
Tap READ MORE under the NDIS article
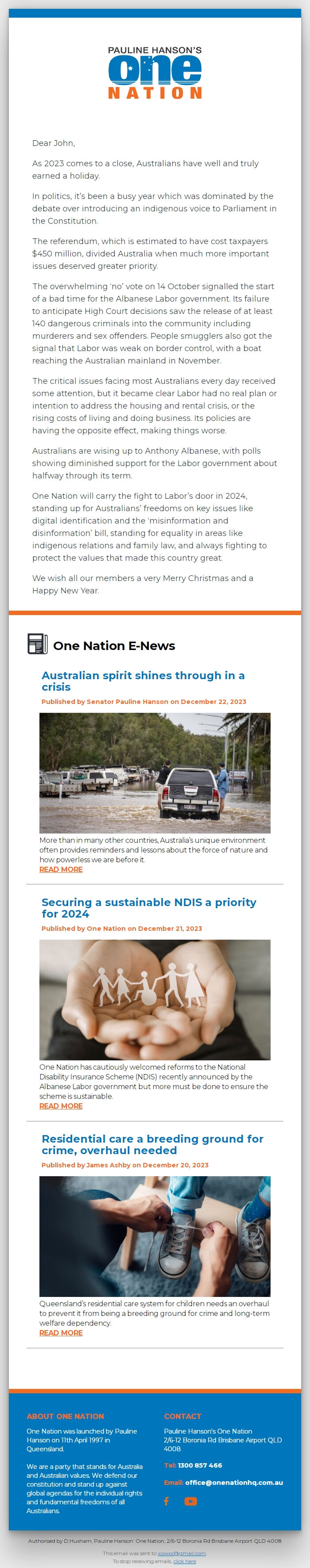61,1106
